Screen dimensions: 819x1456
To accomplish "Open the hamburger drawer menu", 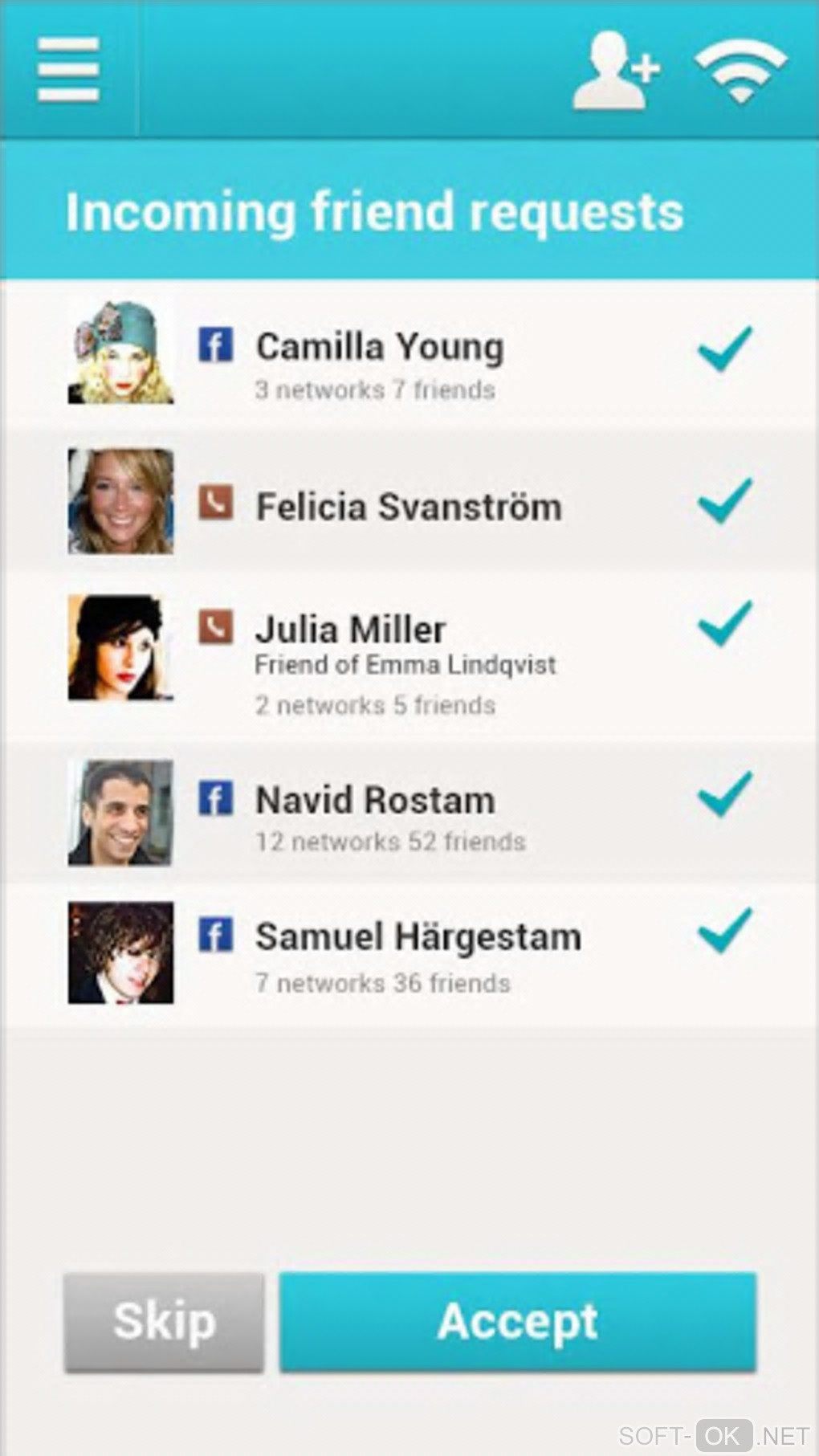I will (x=68, y=69).
